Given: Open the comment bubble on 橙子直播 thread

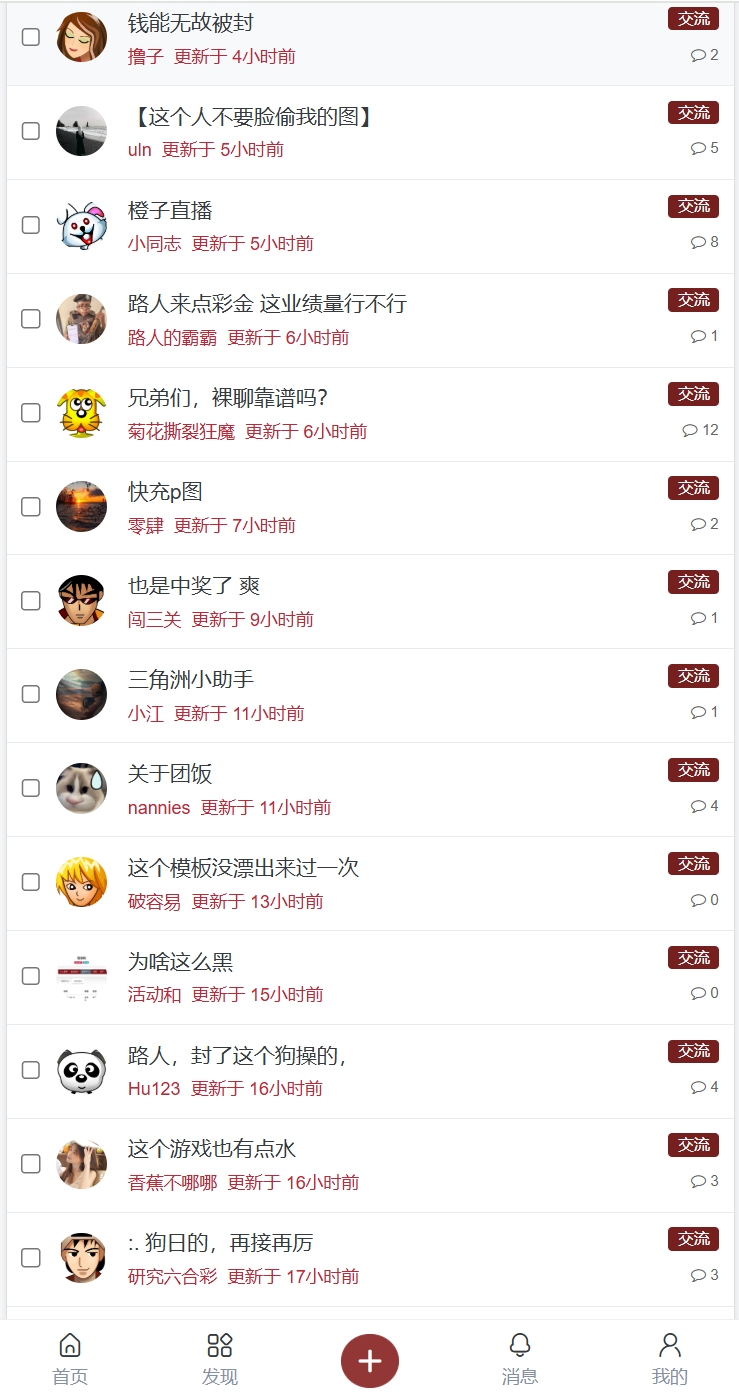Looking at the screenshot, I should [x=700, y=241].
